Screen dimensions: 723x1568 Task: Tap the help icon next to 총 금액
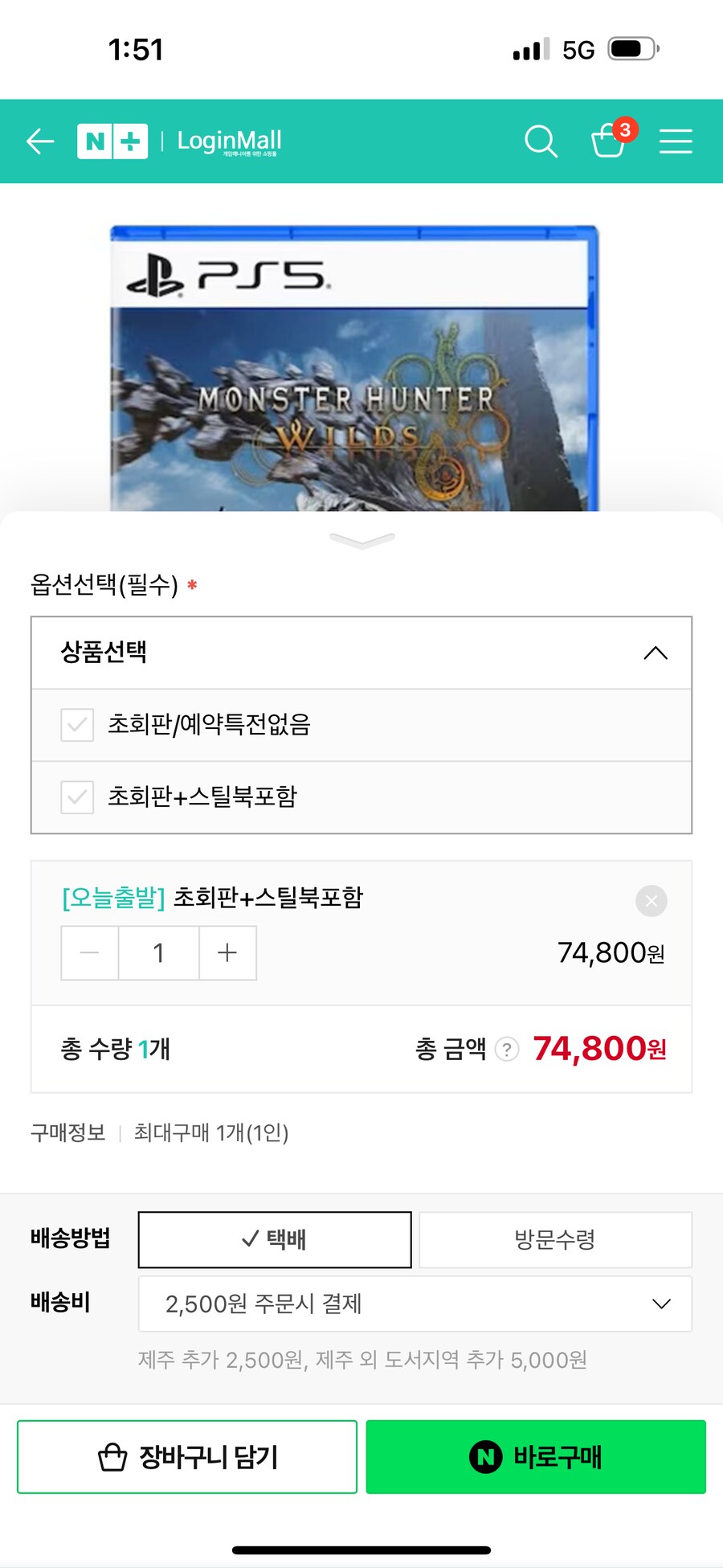click(506, 1050)
